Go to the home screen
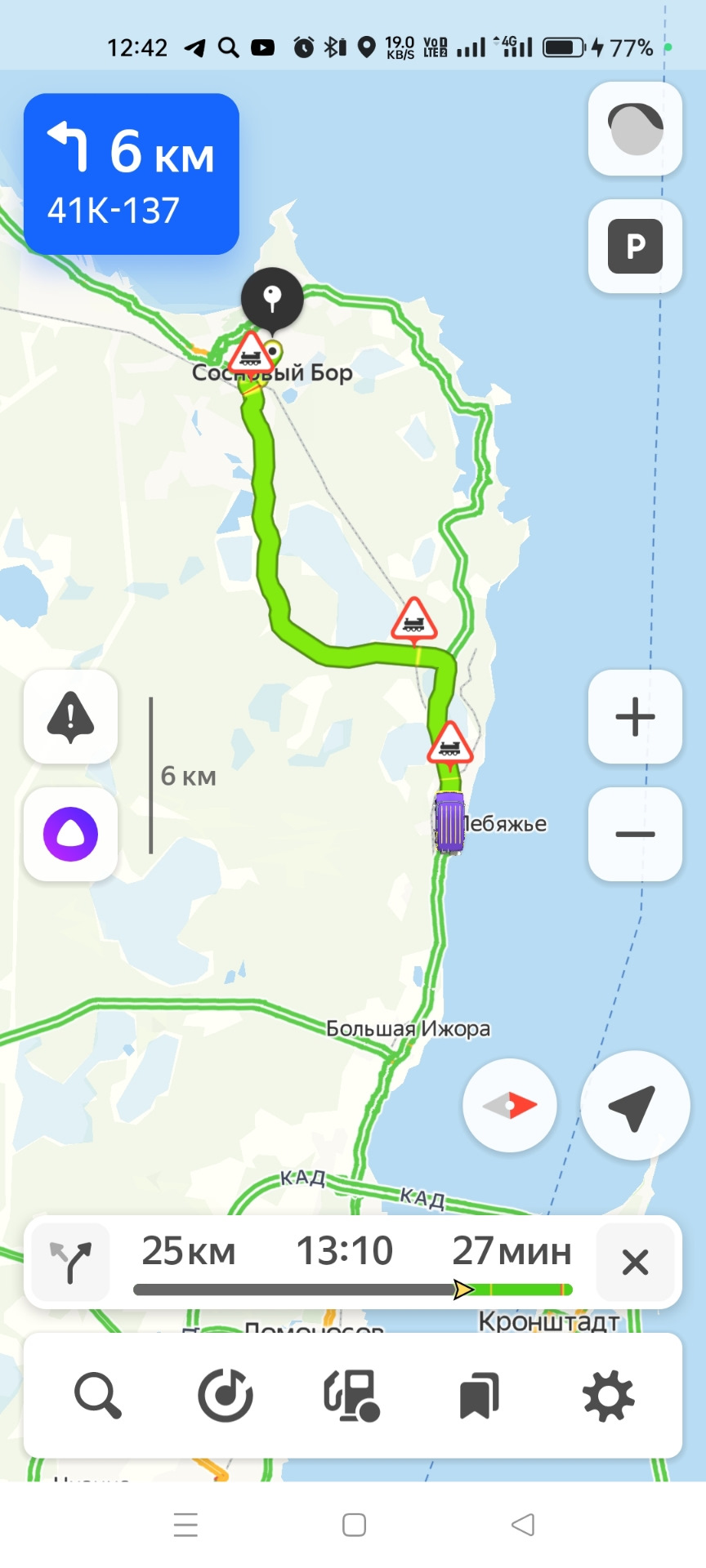Viewport: 706px width, 1568px height. tap(354, 1525)
